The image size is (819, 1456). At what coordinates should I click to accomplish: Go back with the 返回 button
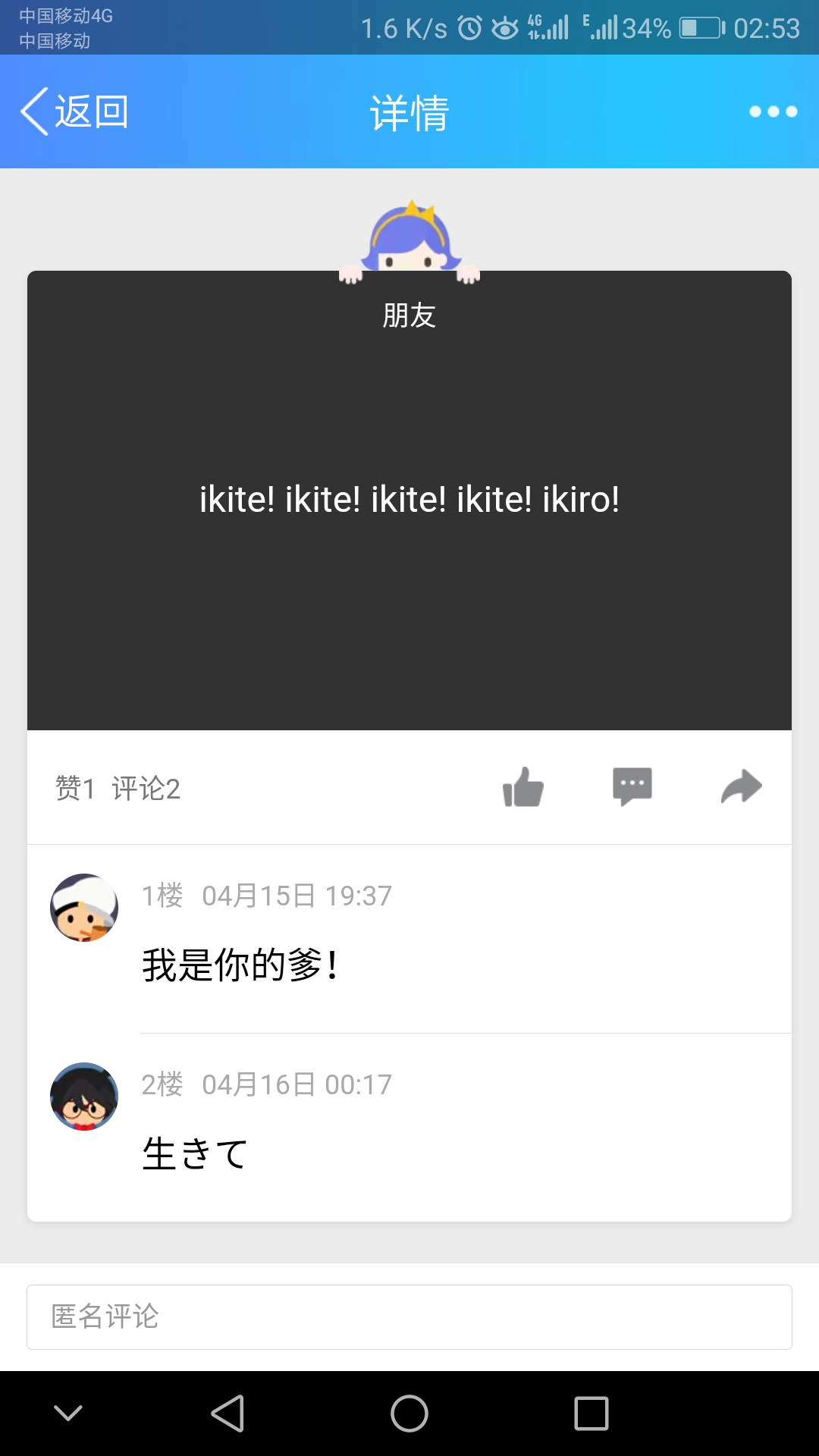click(74, 111)
